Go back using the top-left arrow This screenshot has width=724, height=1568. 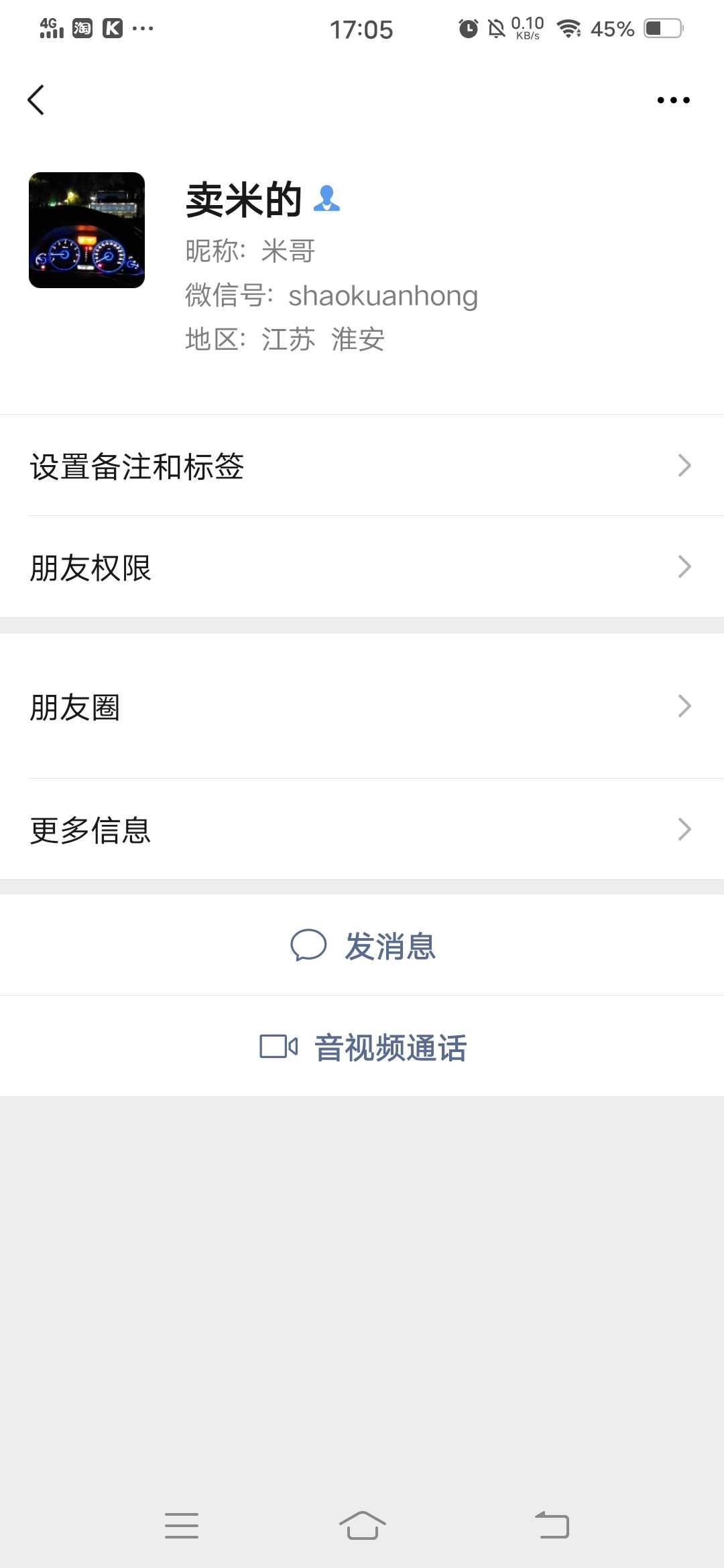click(x=36, y=100)
